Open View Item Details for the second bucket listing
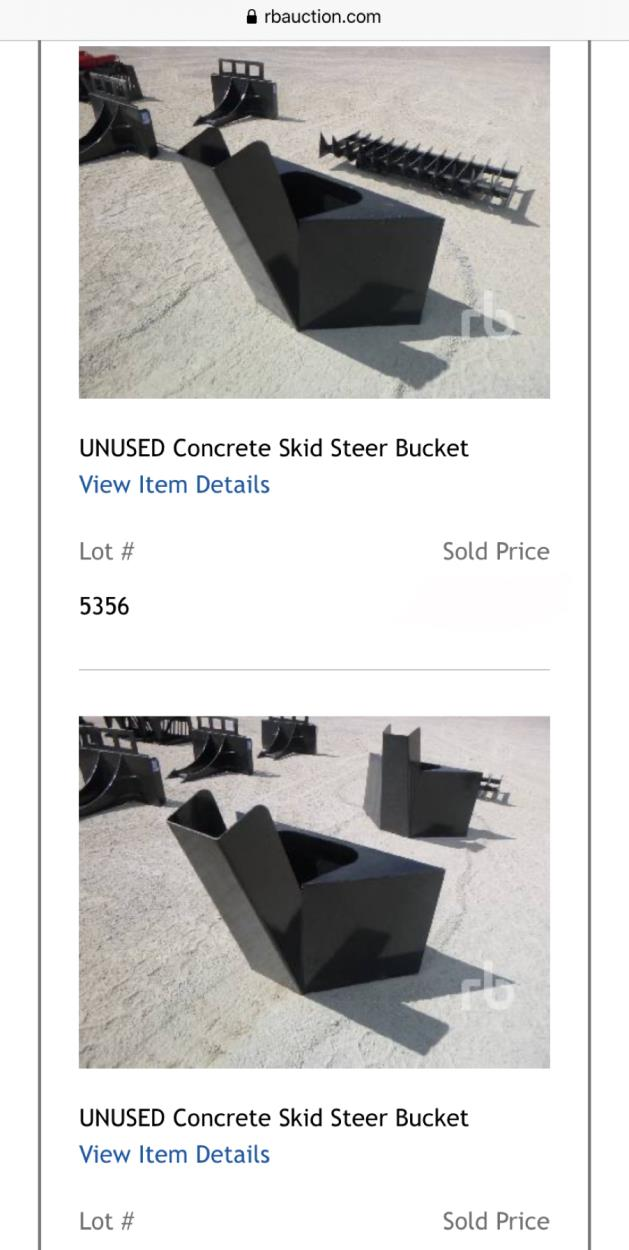 [174, 1155]
